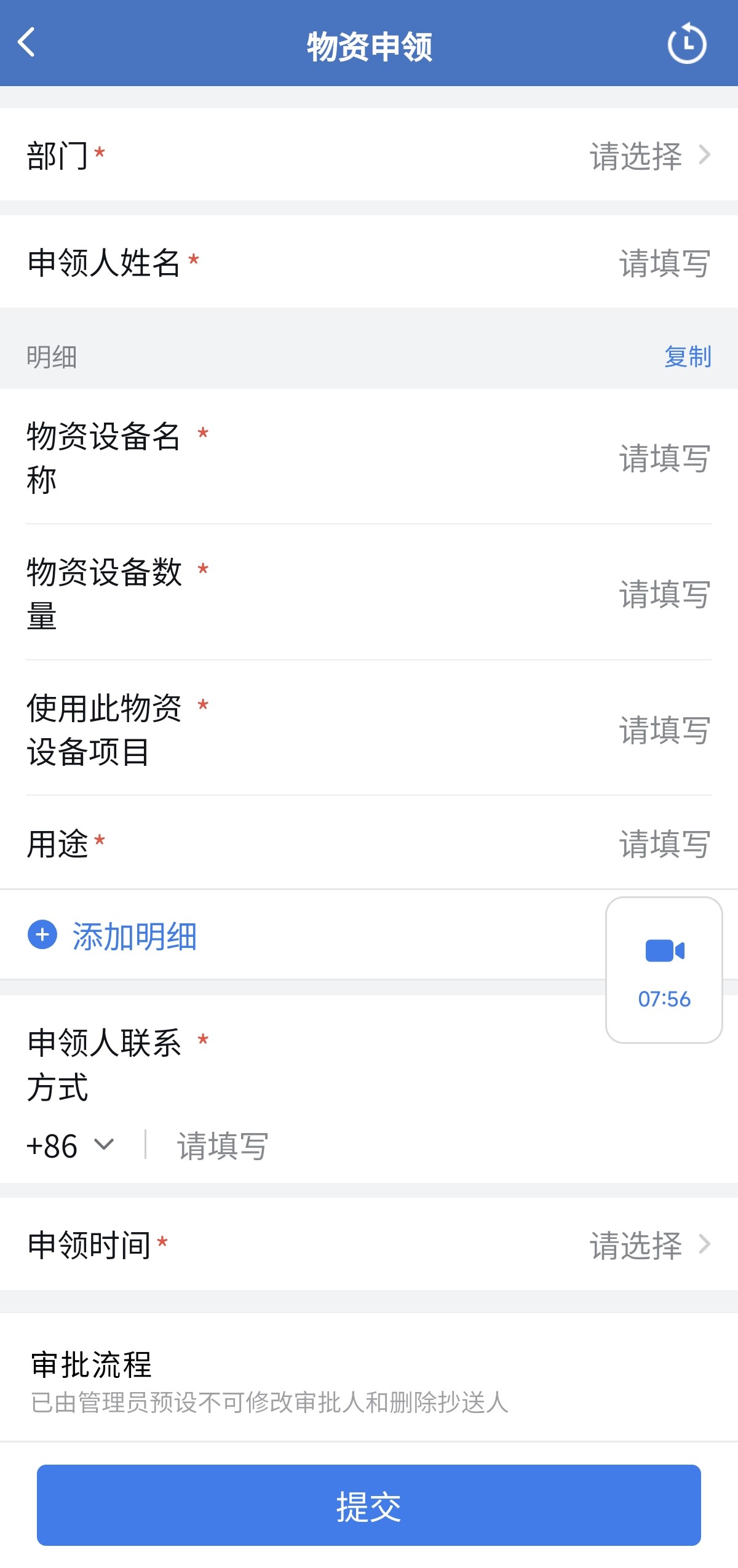This screenshot has width=738, height=1568.
Task: Fill in the 用途 field
Action: (664, 844)
